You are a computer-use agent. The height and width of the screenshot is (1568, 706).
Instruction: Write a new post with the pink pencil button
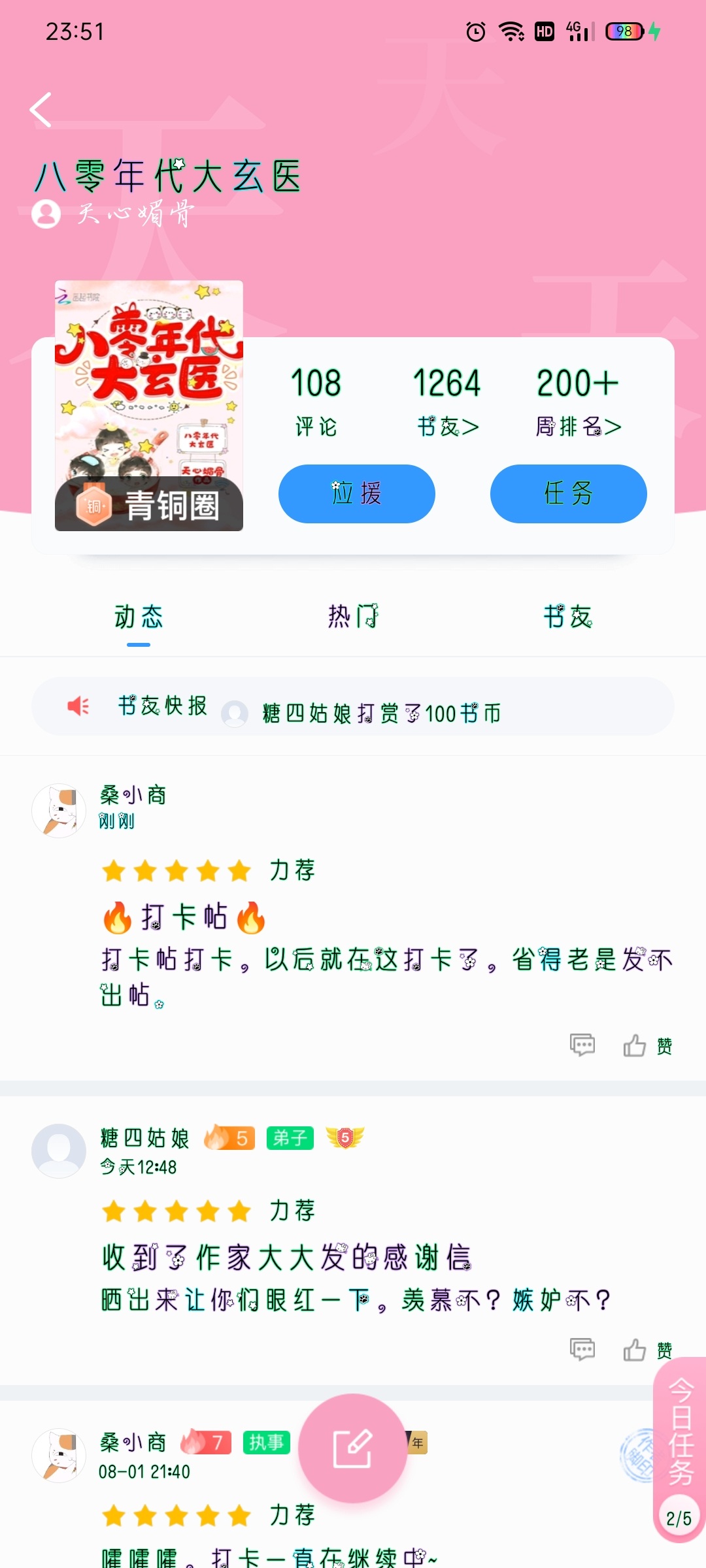[353, 1448]
